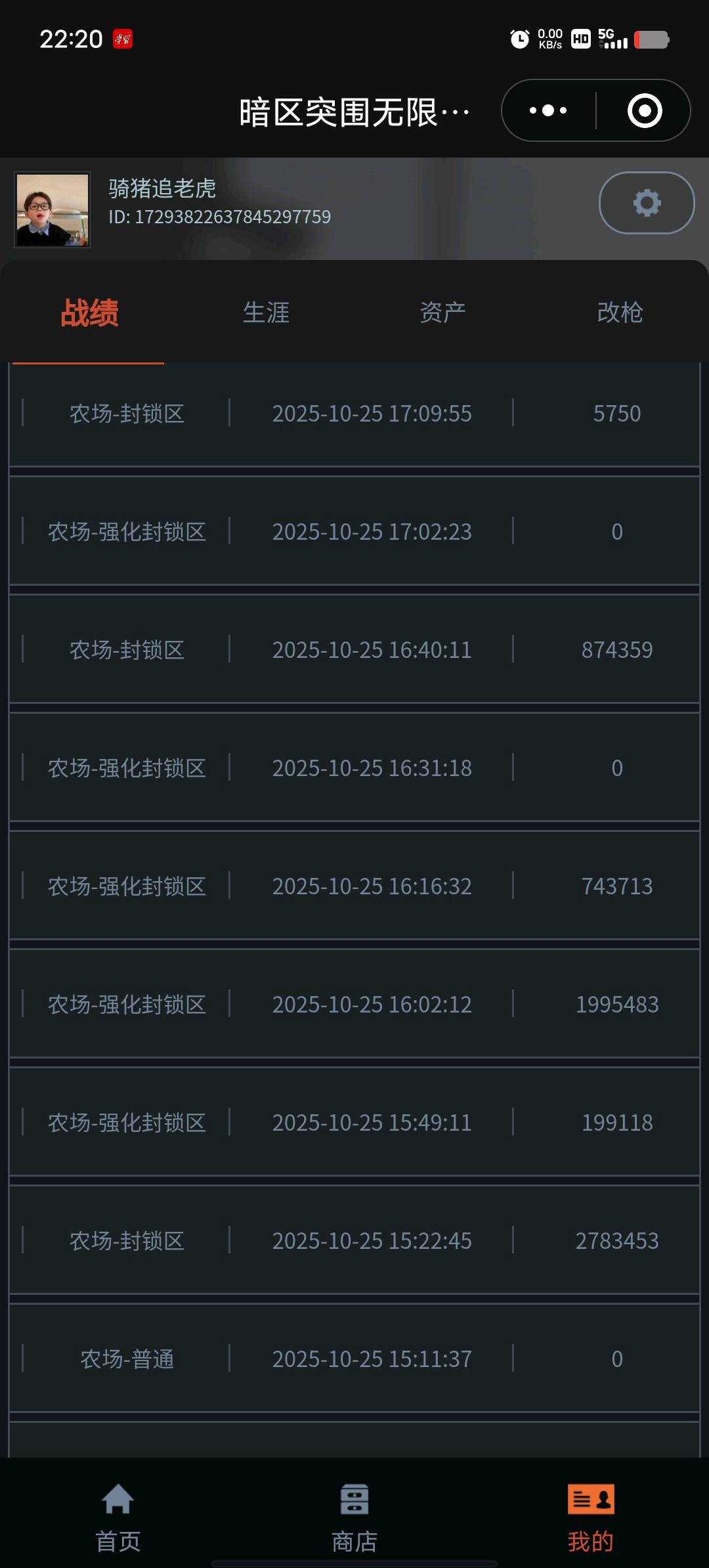Viewport: 709px width, 1568px height.
Task: Close the mini program via circle icon
Action: (644, 110)
